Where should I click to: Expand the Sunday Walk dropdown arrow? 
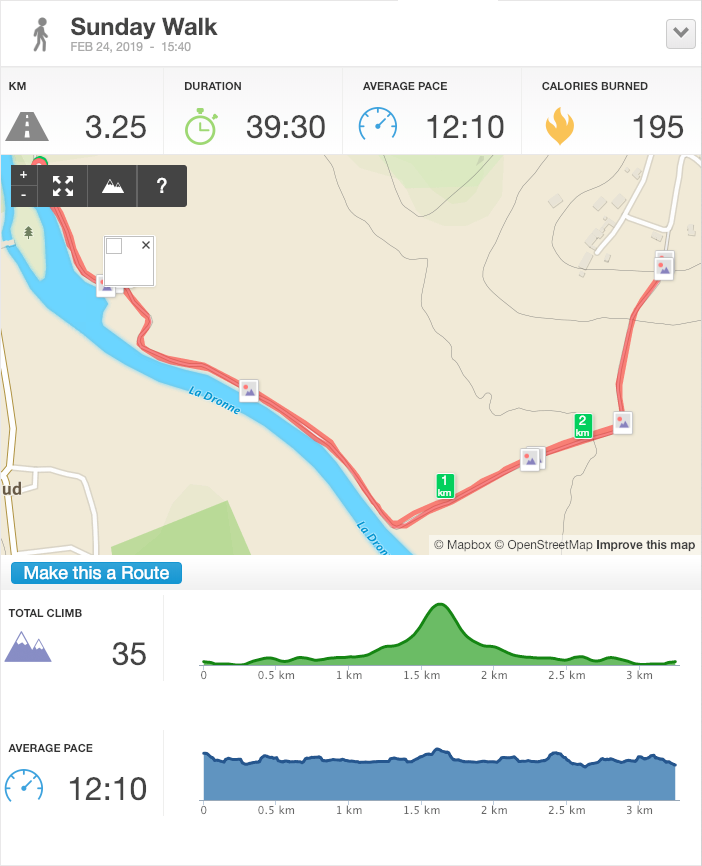coord(680,33)
